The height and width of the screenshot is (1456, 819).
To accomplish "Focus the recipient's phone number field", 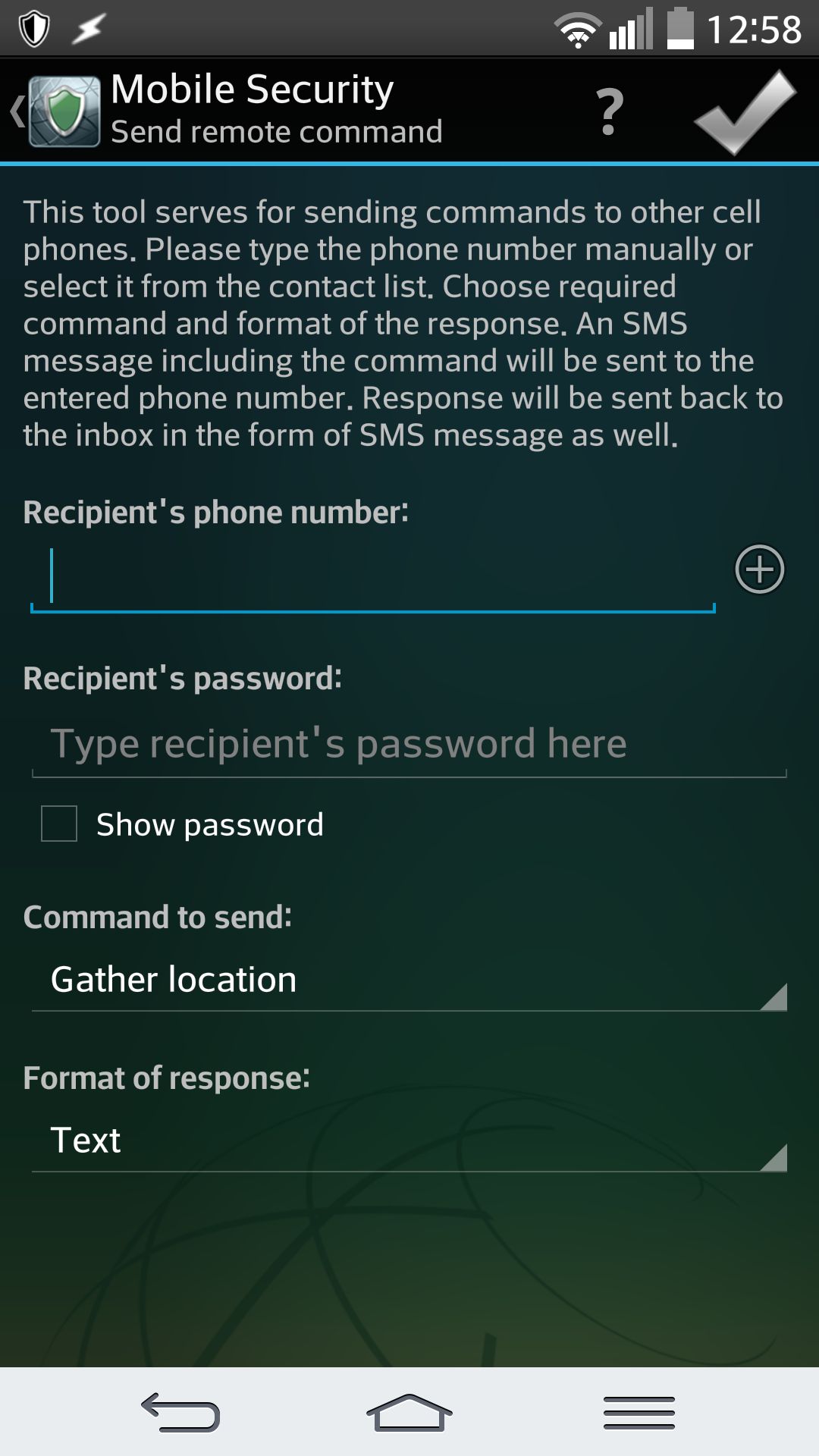I will pos(372,578).
